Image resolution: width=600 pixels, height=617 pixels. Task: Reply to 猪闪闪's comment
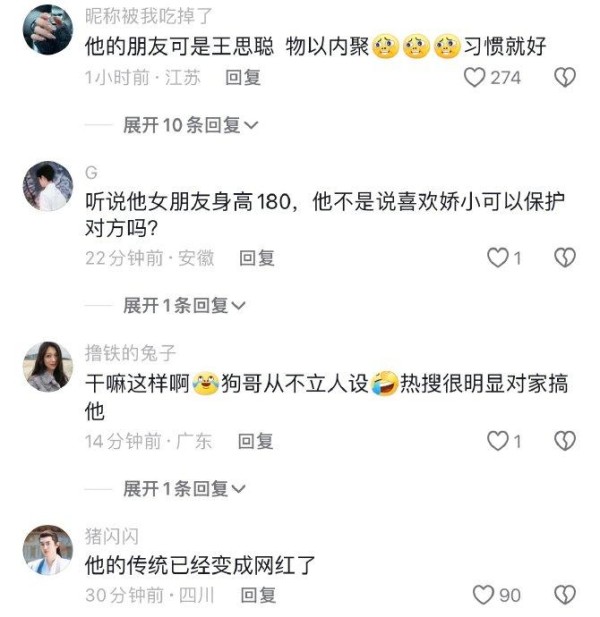[257, 595]
